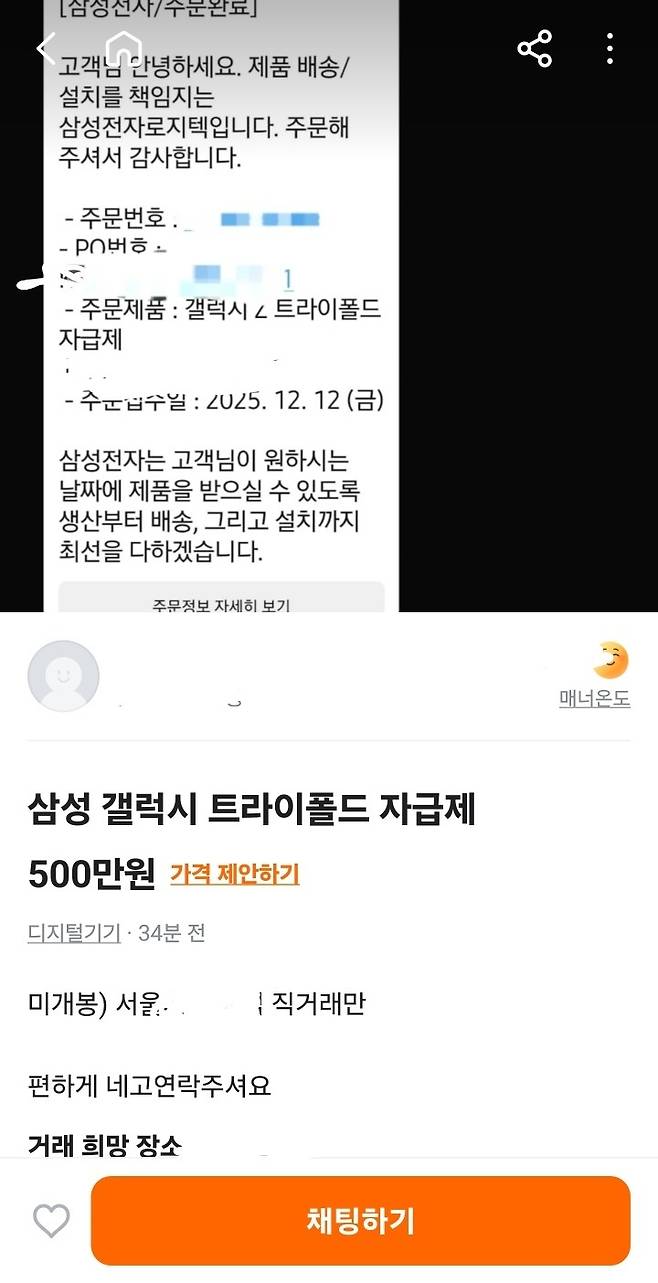View the 매너온도 info link
Screen dimensions: 658x1283
click(x=594, y=699)
